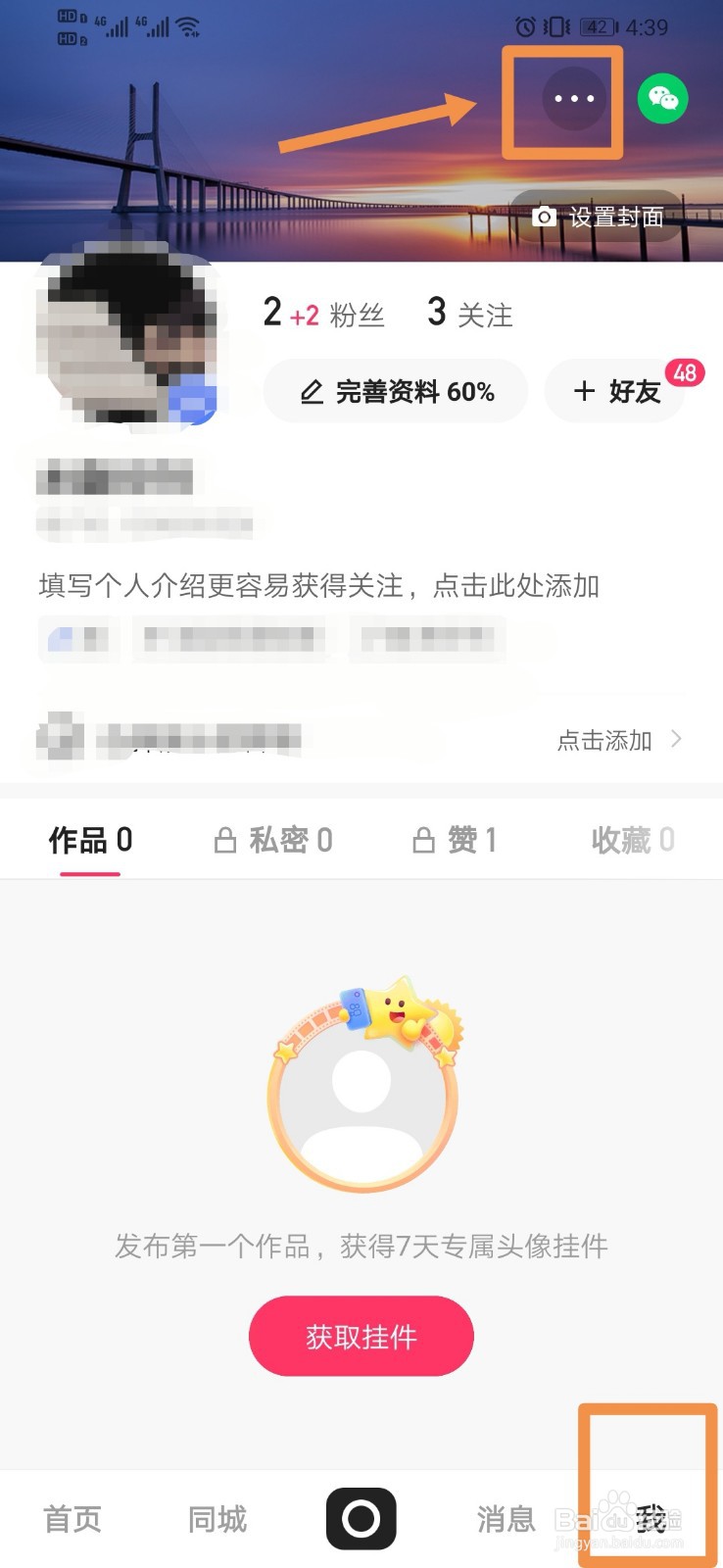Tap the plus icon on the 好友 button
This screenshot has width=723, height=1568.
click(x=585, y=391)
